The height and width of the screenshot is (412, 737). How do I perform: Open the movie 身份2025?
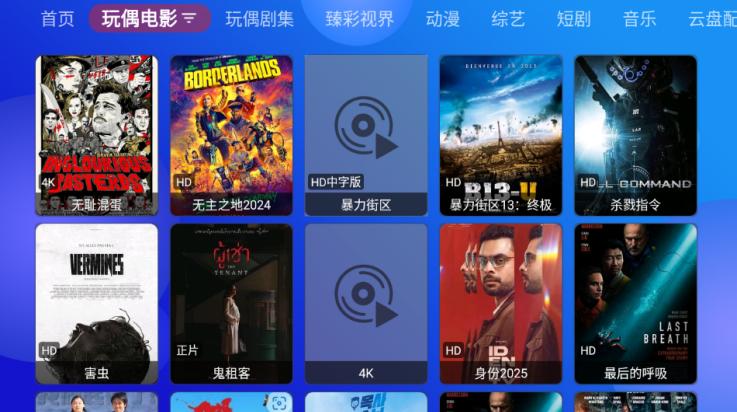click(x=501, y=304)
